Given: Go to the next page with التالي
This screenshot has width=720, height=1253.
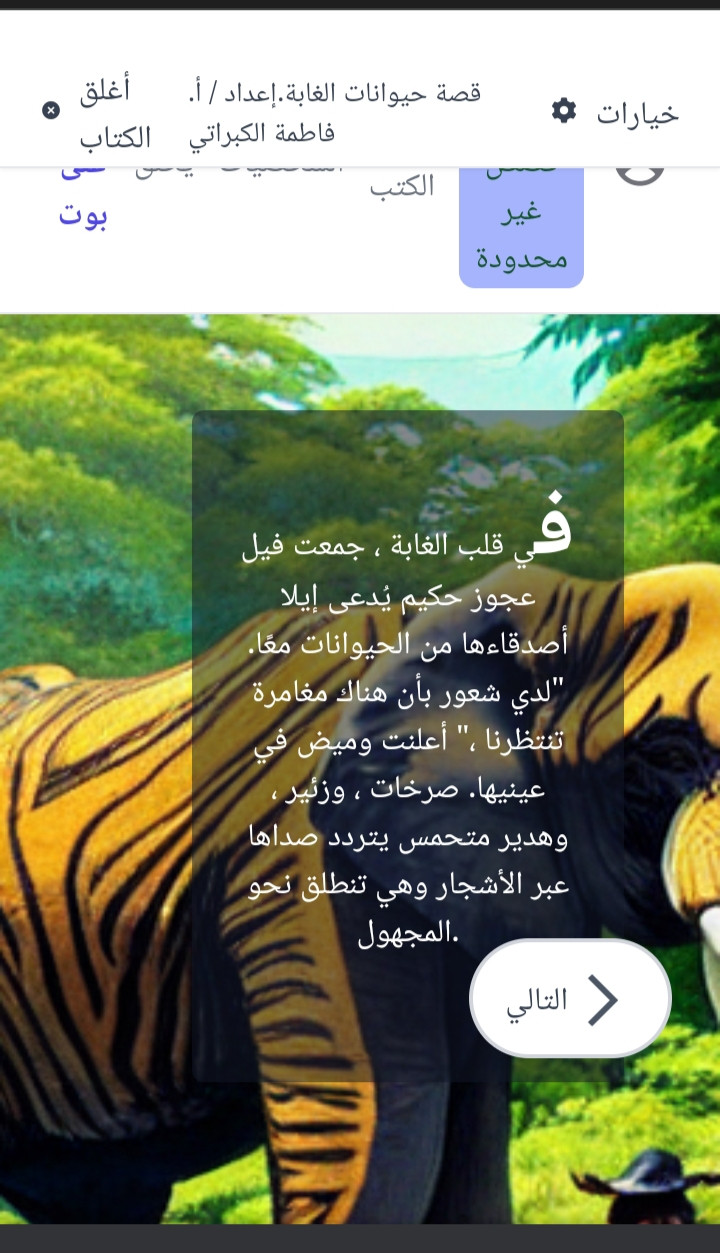Looking at the screenshot, I should 569,998.
